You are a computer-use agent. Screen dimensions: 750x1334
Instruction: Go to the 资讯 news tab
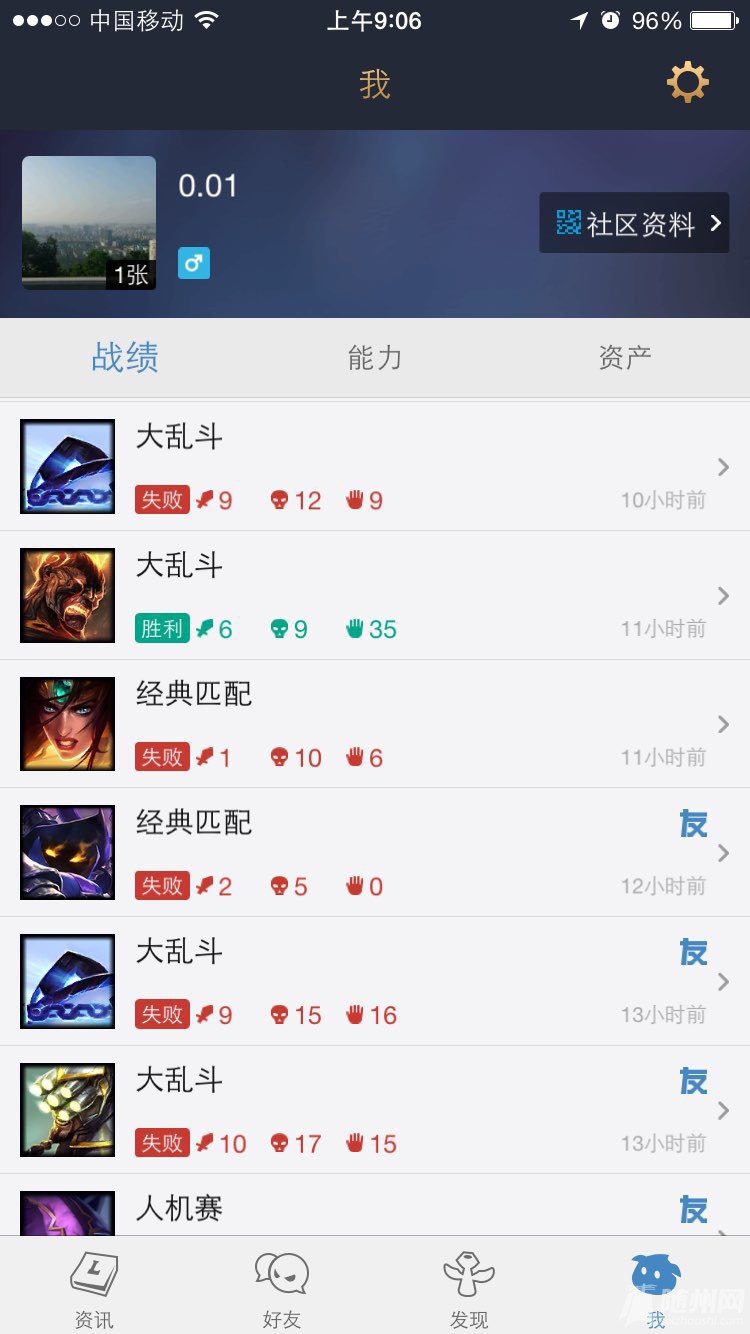click(94, 1288)
